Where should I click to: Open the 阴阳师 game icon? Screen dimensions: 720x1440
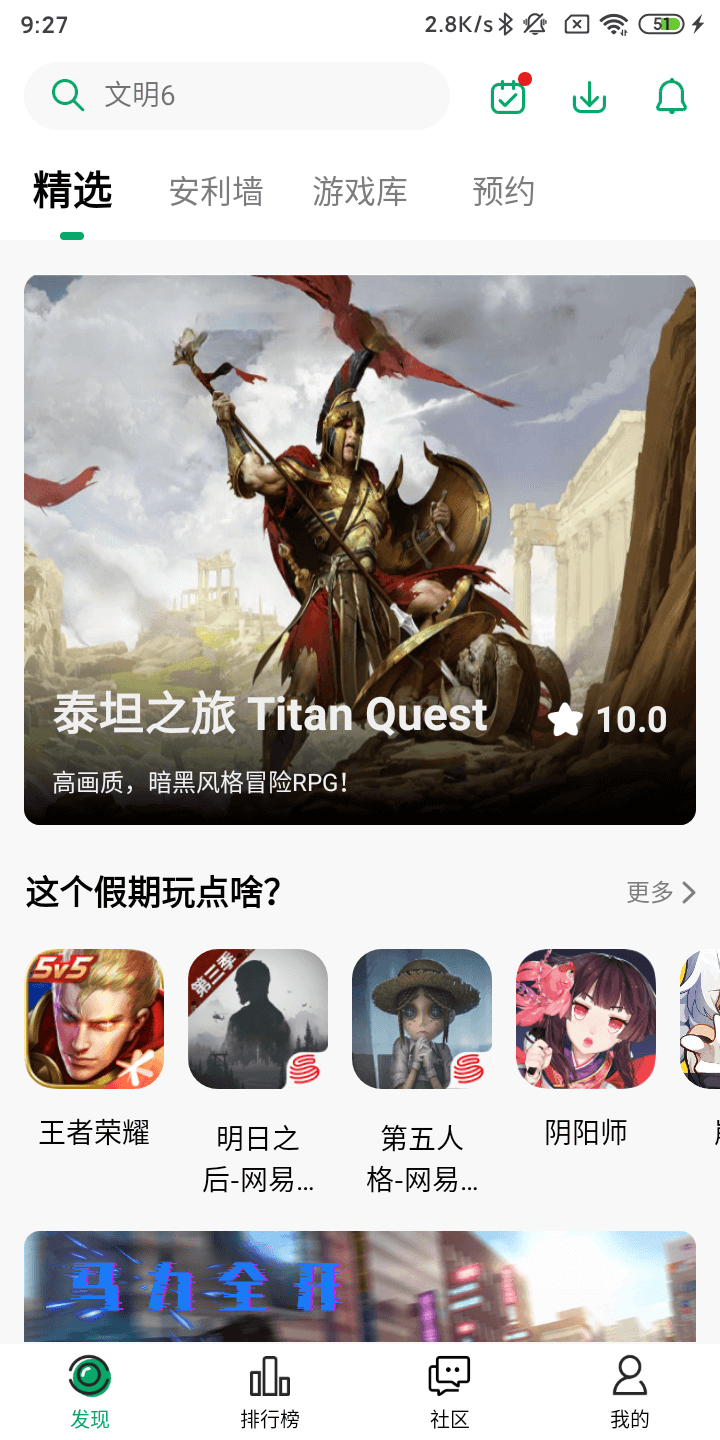(x=586, y=1019)
